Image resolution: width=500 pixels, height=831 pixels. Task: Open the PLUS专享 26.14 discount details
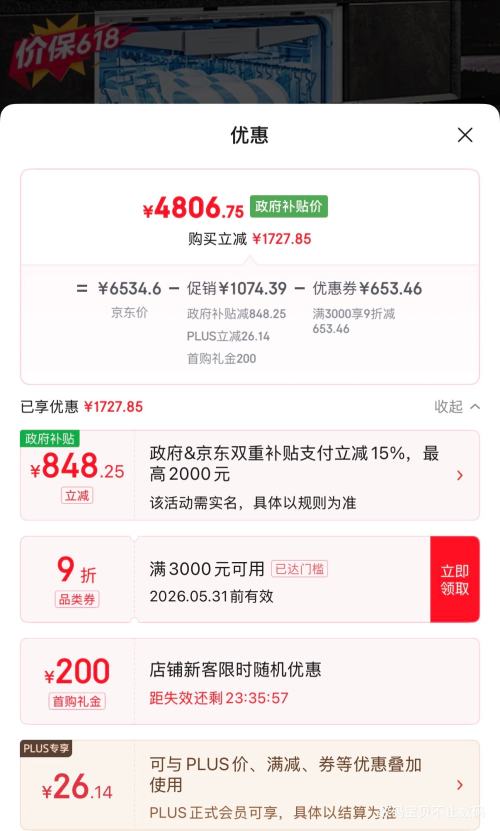[250, 784]
